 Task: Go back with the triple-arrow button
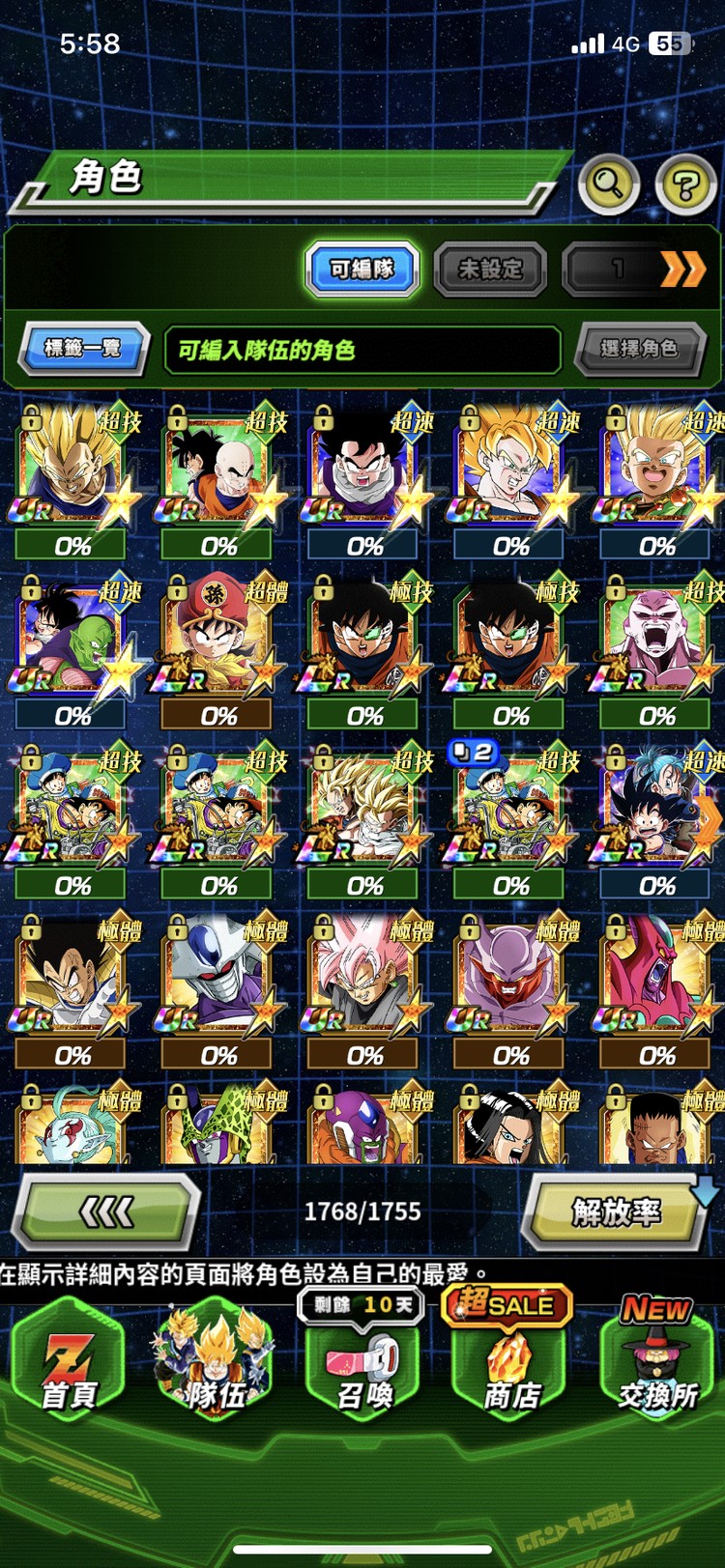(106, 1212)
